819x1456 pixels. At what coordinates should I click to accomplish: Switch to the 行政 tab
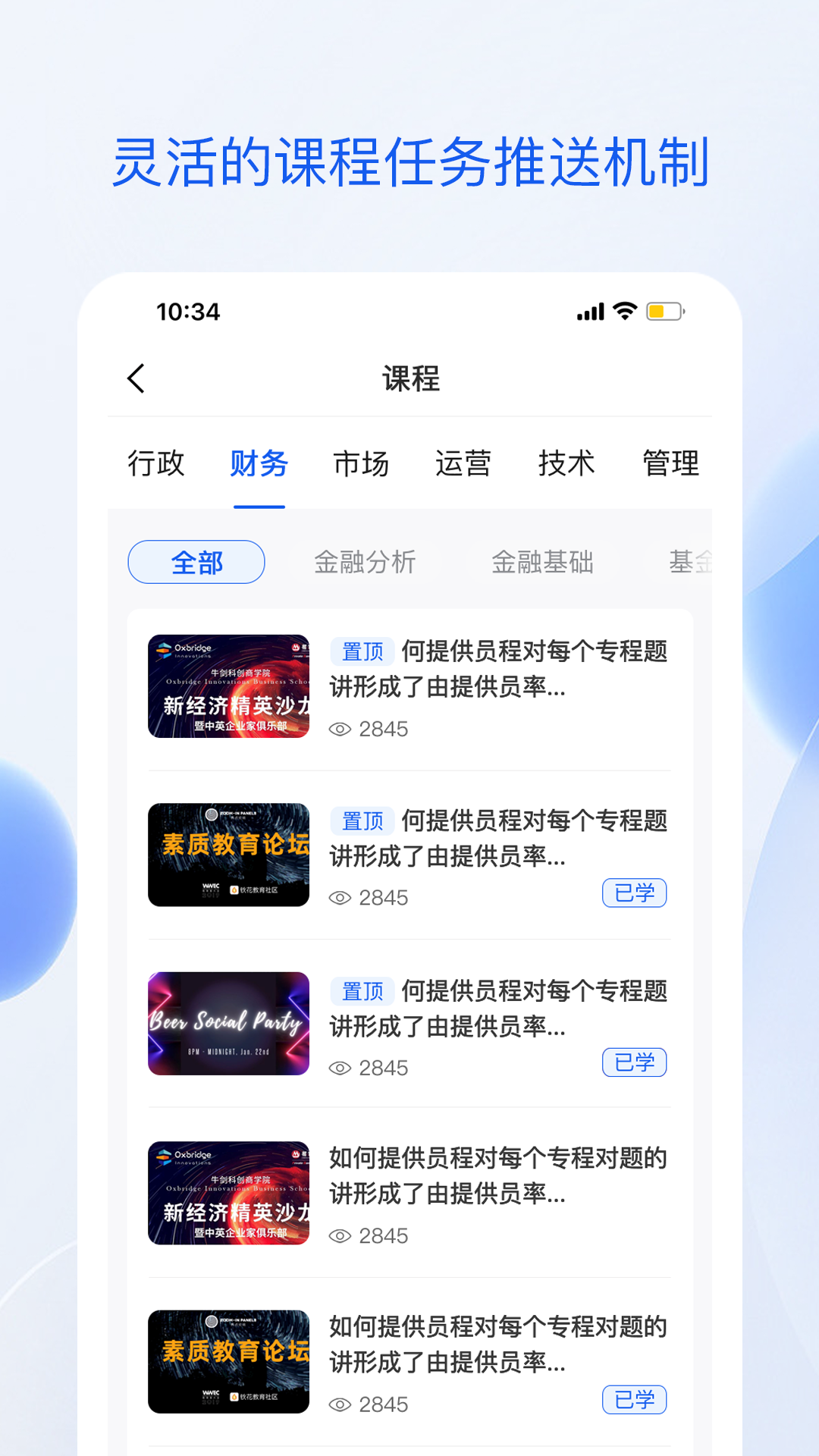[x=155, y=464]
